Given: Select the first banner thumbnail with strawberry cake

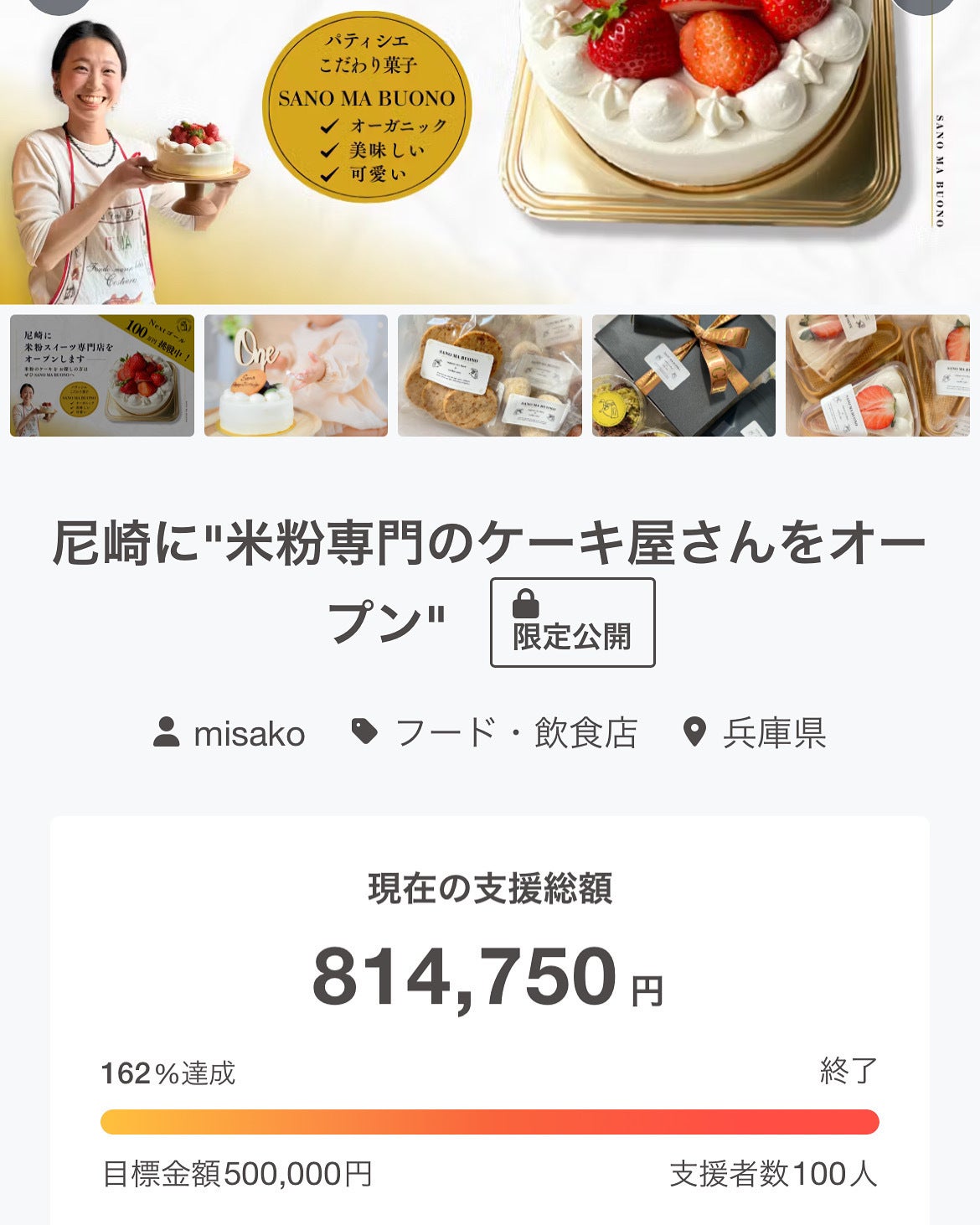Looking at the screenshot, I should click(x=102, y=375).
